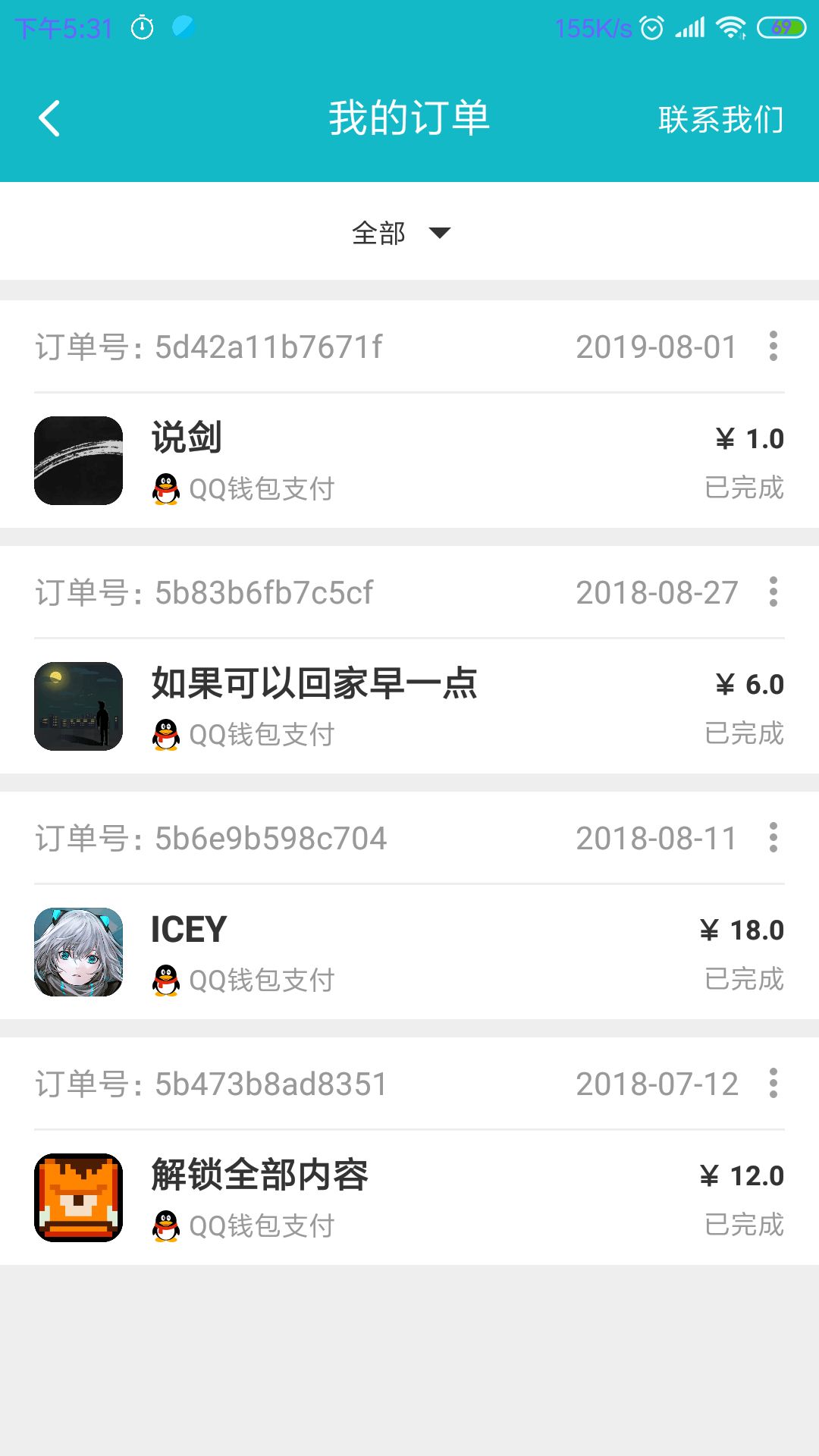This screenshot has width=819, height=1456.
Task: Go back from the 我的订单 page
Action: pos(50,119)
